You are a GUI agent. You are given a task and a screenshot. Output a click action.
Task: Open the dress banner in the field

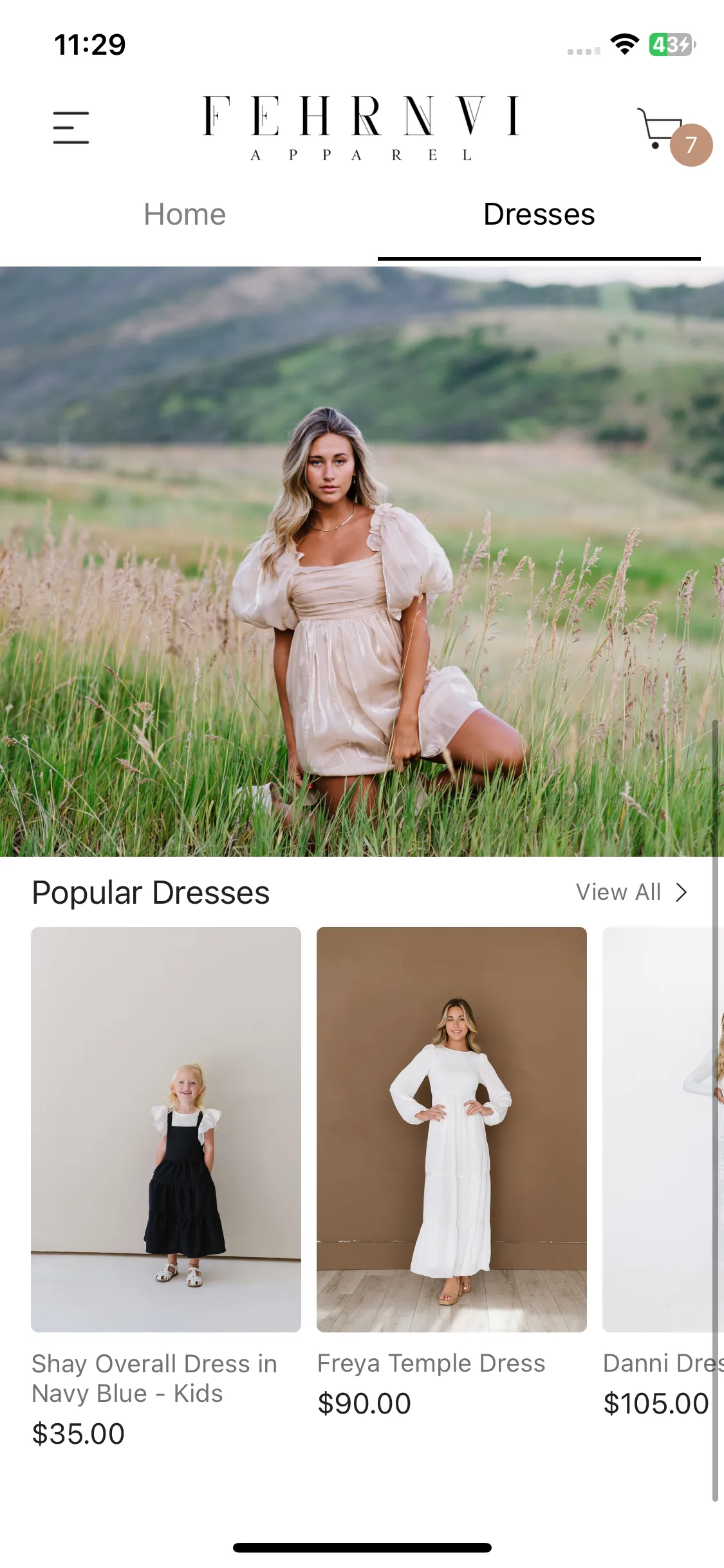point(362,561)
